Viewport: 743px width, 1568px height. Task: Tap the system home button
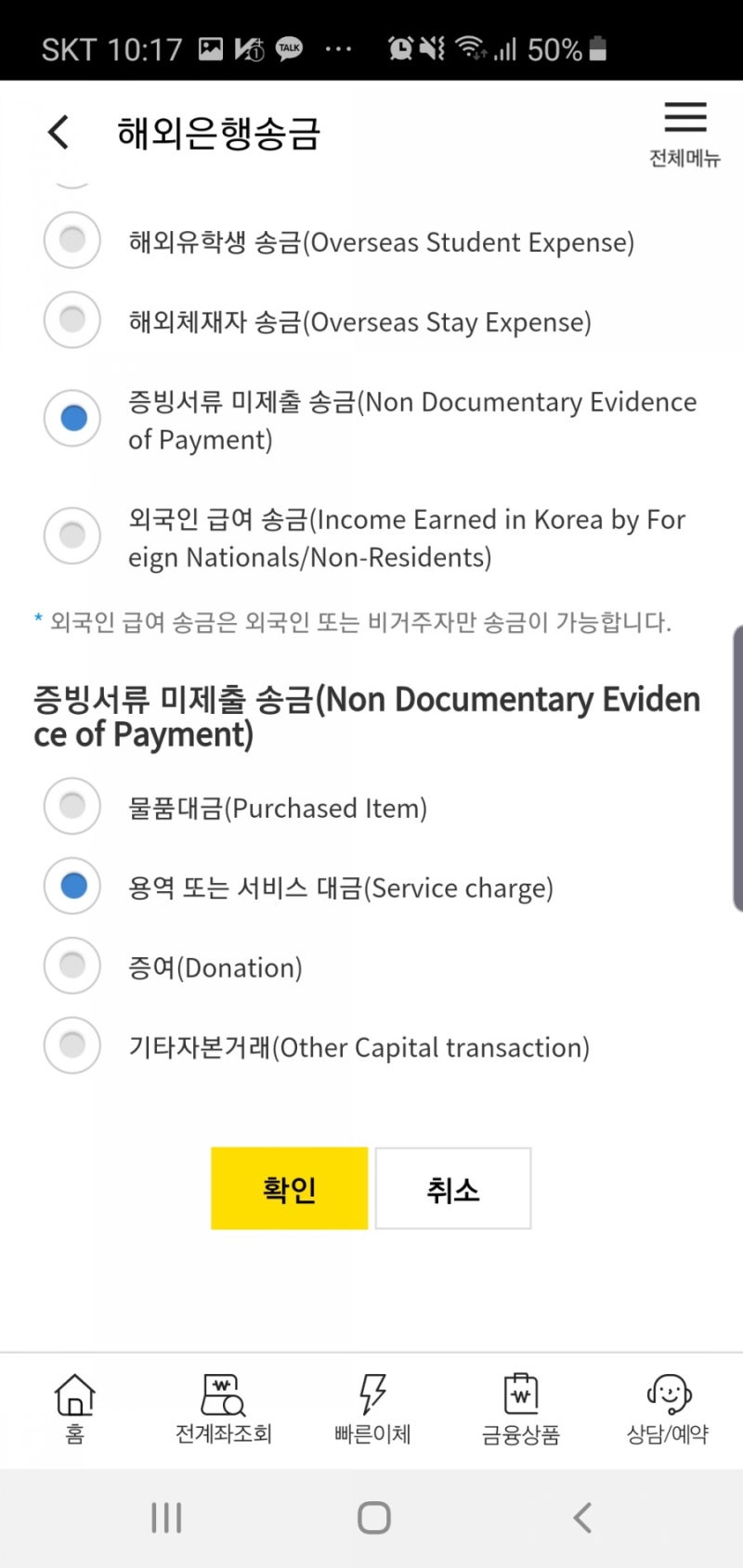pos(373,1518)
